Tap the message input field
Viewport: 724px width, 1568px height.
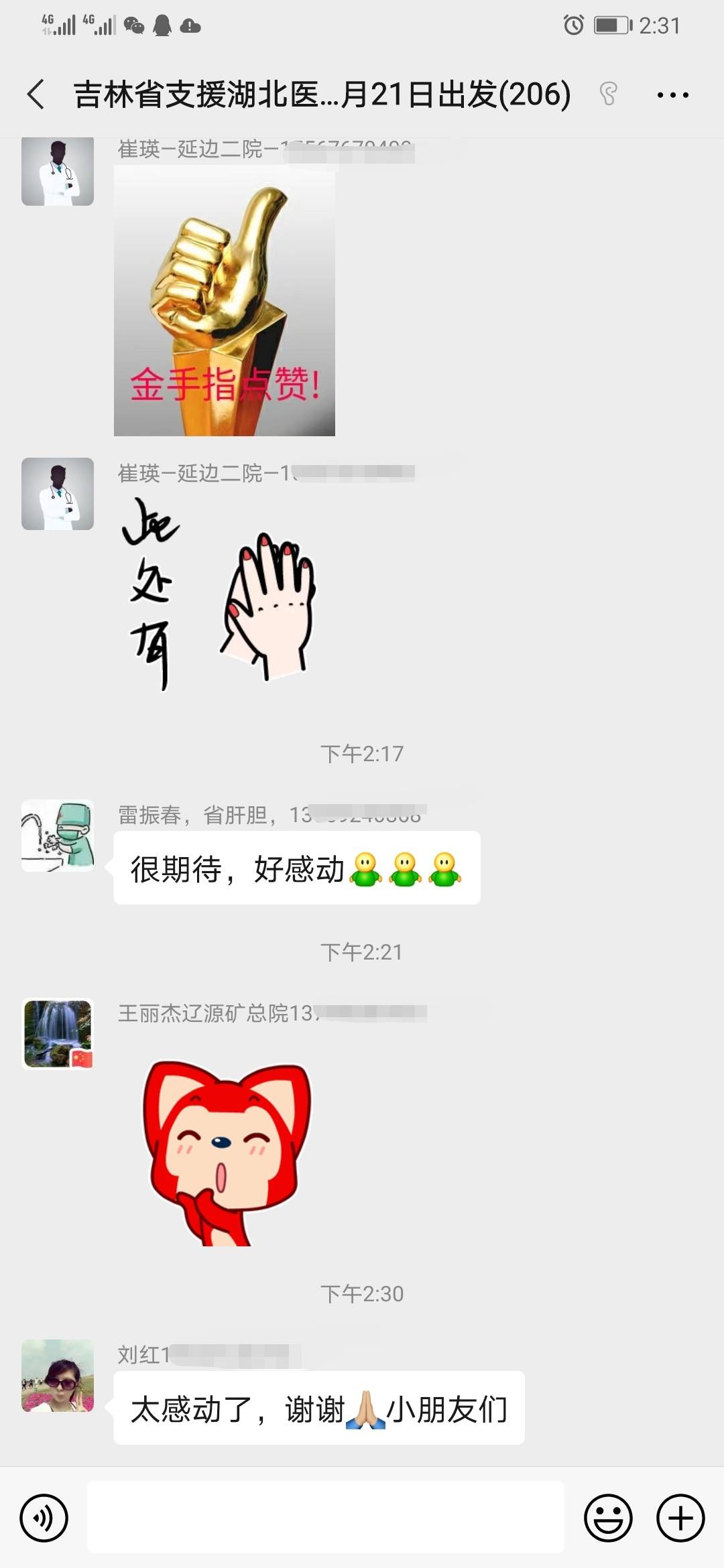[x=325, y=1517]
